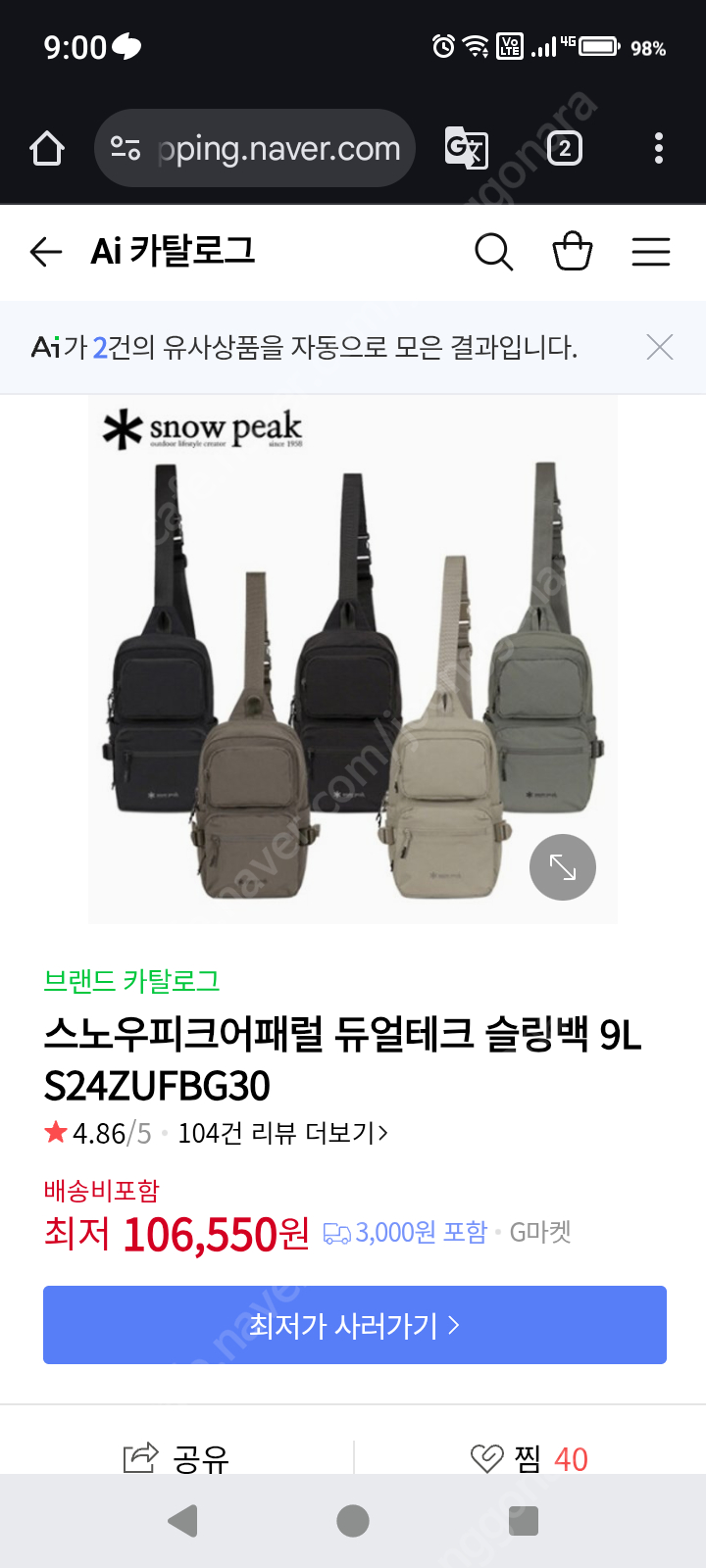
Task: Open the search magnifier icon
Action: (493, 252)
